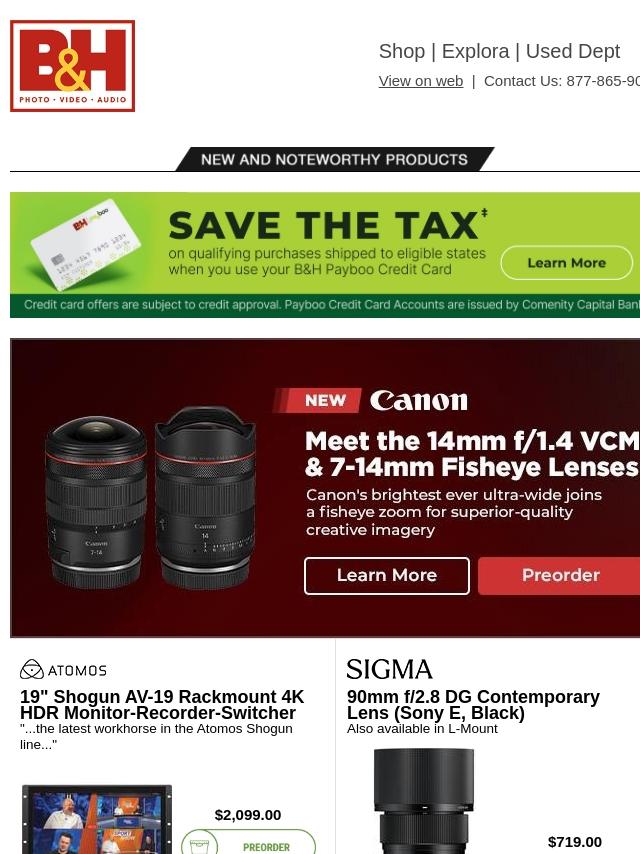Image resolution: width=640 pixels, height=854 pixels.
Task: Tap Learn More on the Canon banner
Action: 386,576
